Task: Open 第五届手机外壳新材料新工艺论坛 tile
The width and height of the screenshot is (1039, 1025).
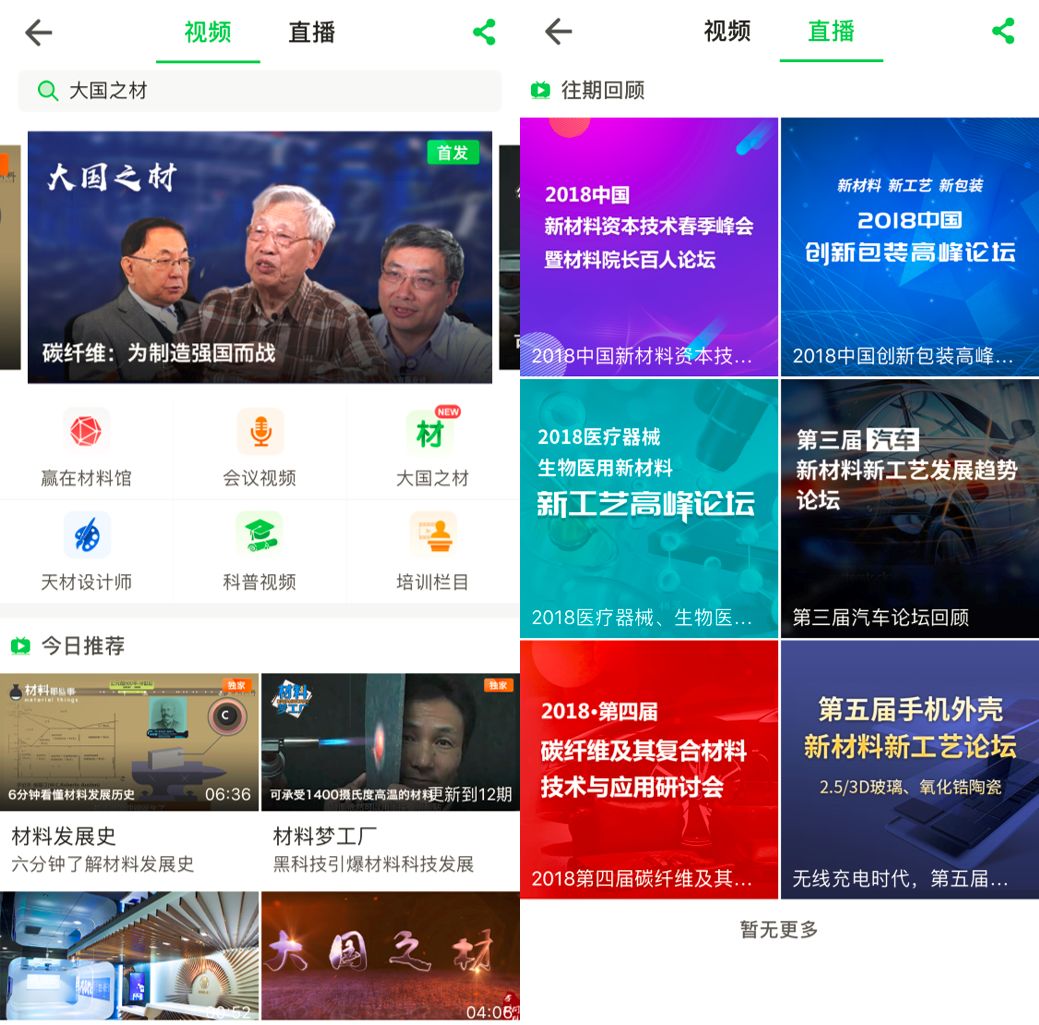Action: point(909,769)
